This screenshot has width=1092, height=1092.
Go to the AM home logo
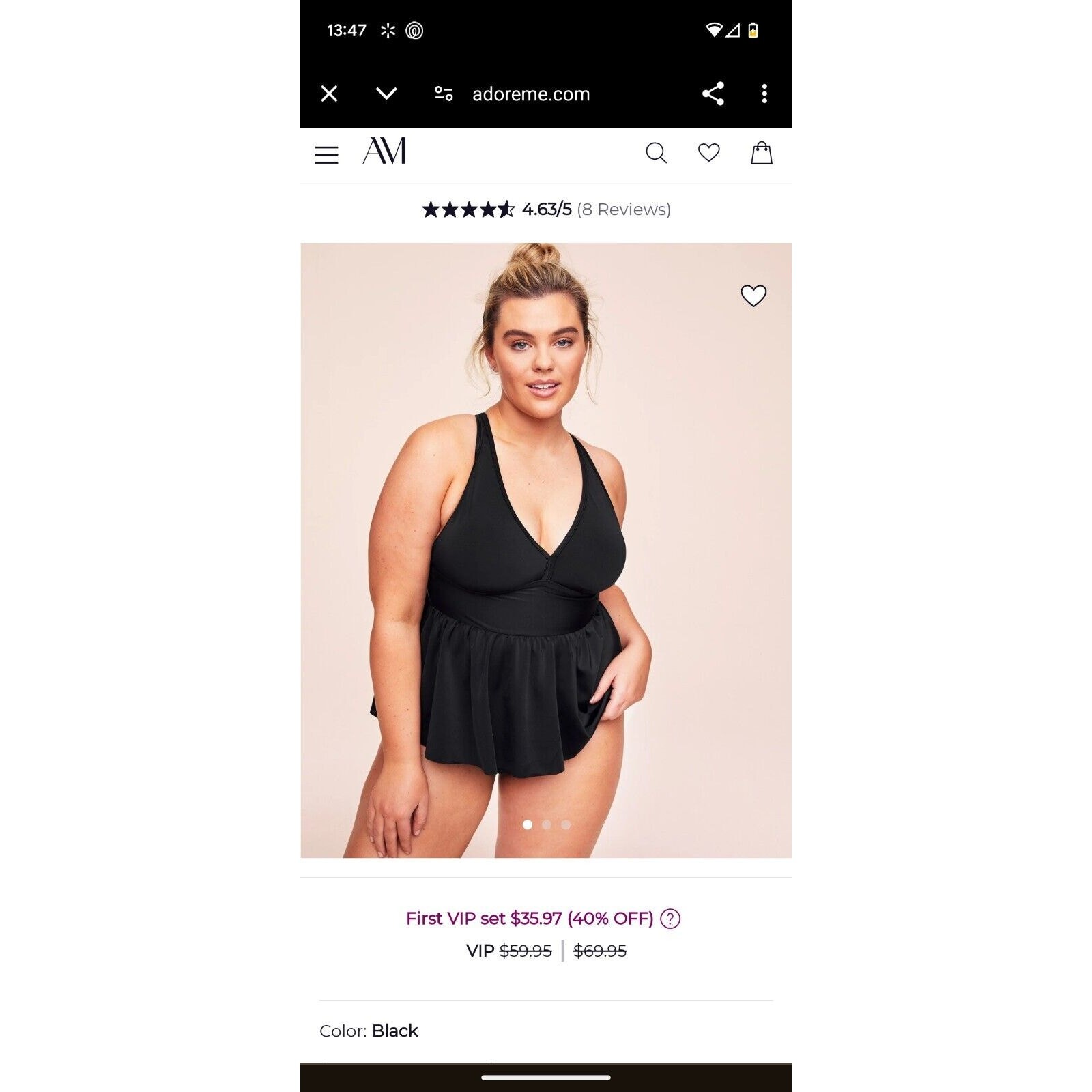pos(384,152)
